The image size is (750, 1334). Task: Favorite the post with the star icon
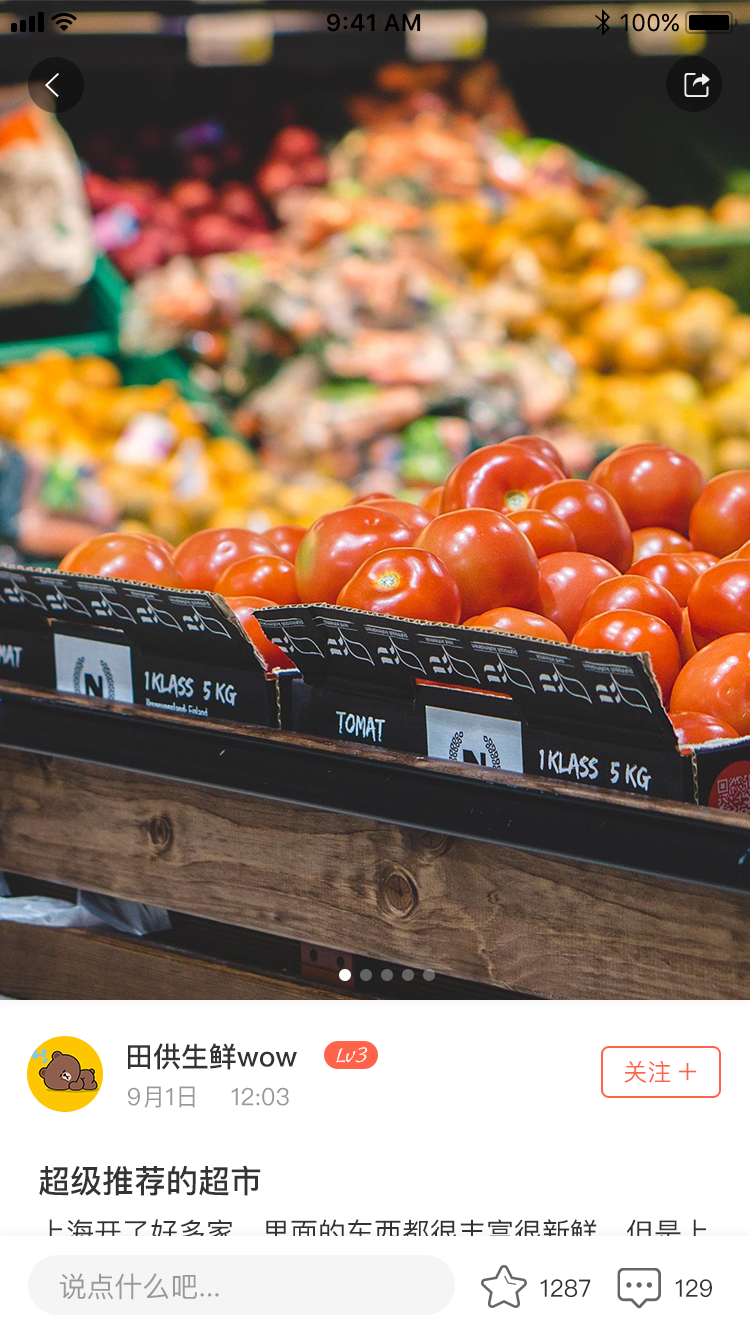(x=504, y=1287)
